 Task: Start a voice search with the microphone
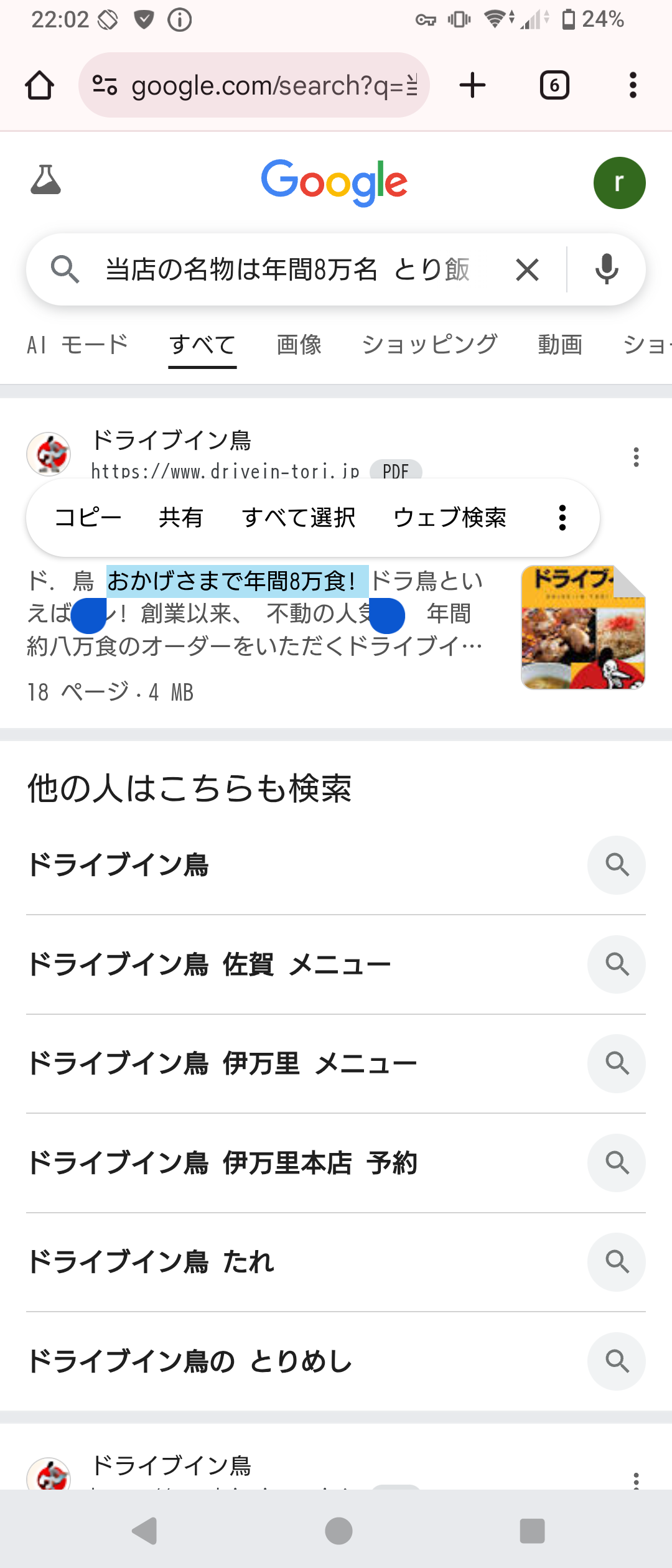(607, 270)
